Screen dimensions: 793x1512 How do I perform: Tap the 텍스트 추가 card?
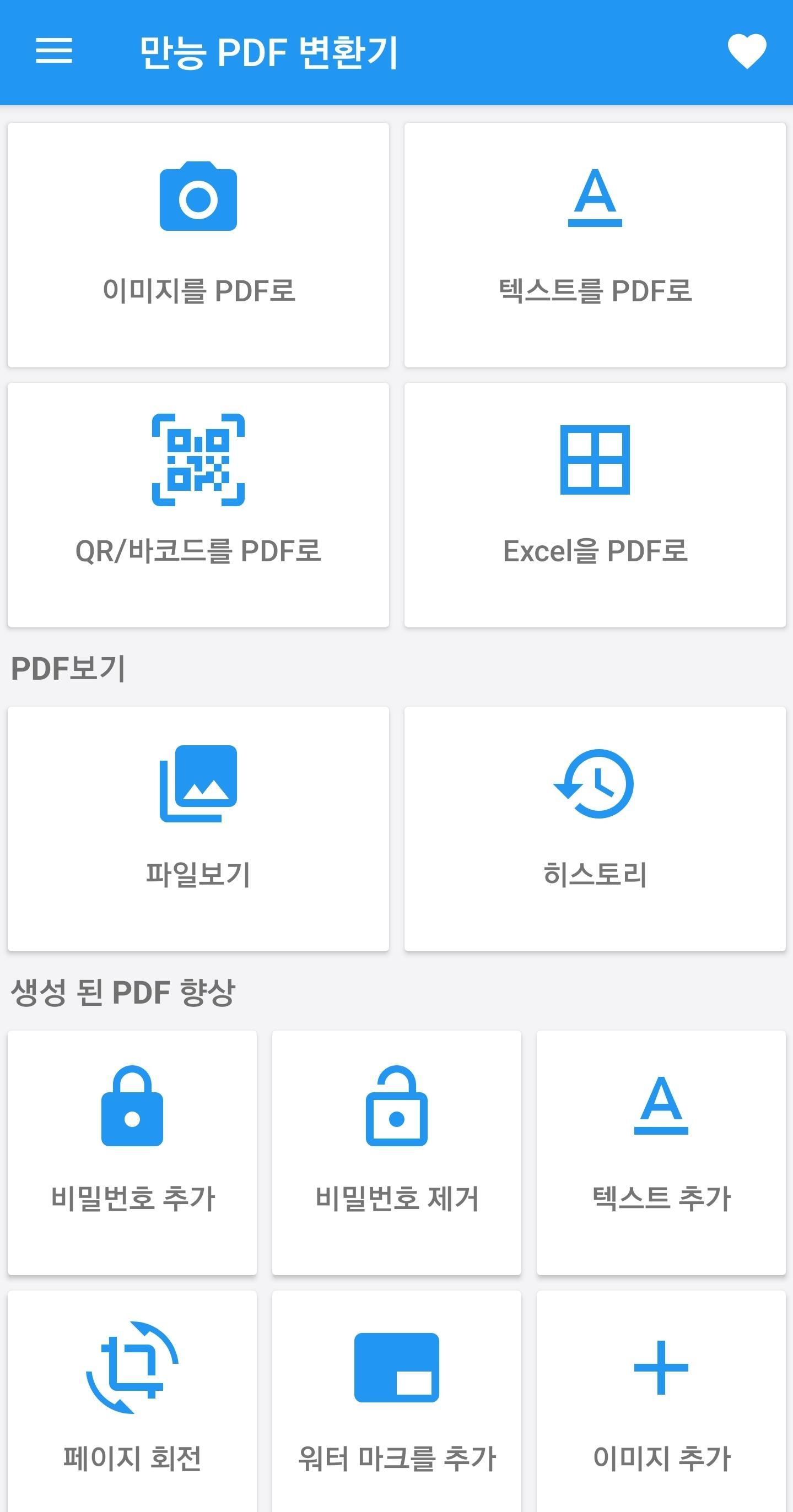(x=661, y=1153)
